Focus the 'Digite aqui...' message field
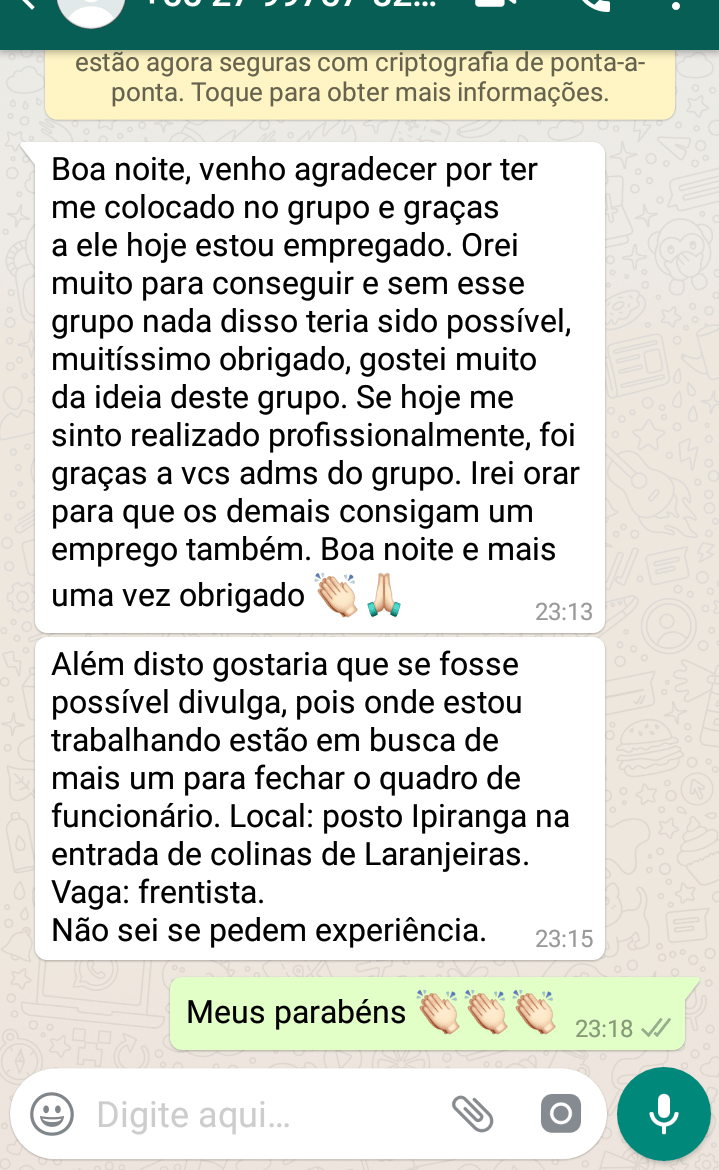719x1170 pixels. tap(260, 1114)
